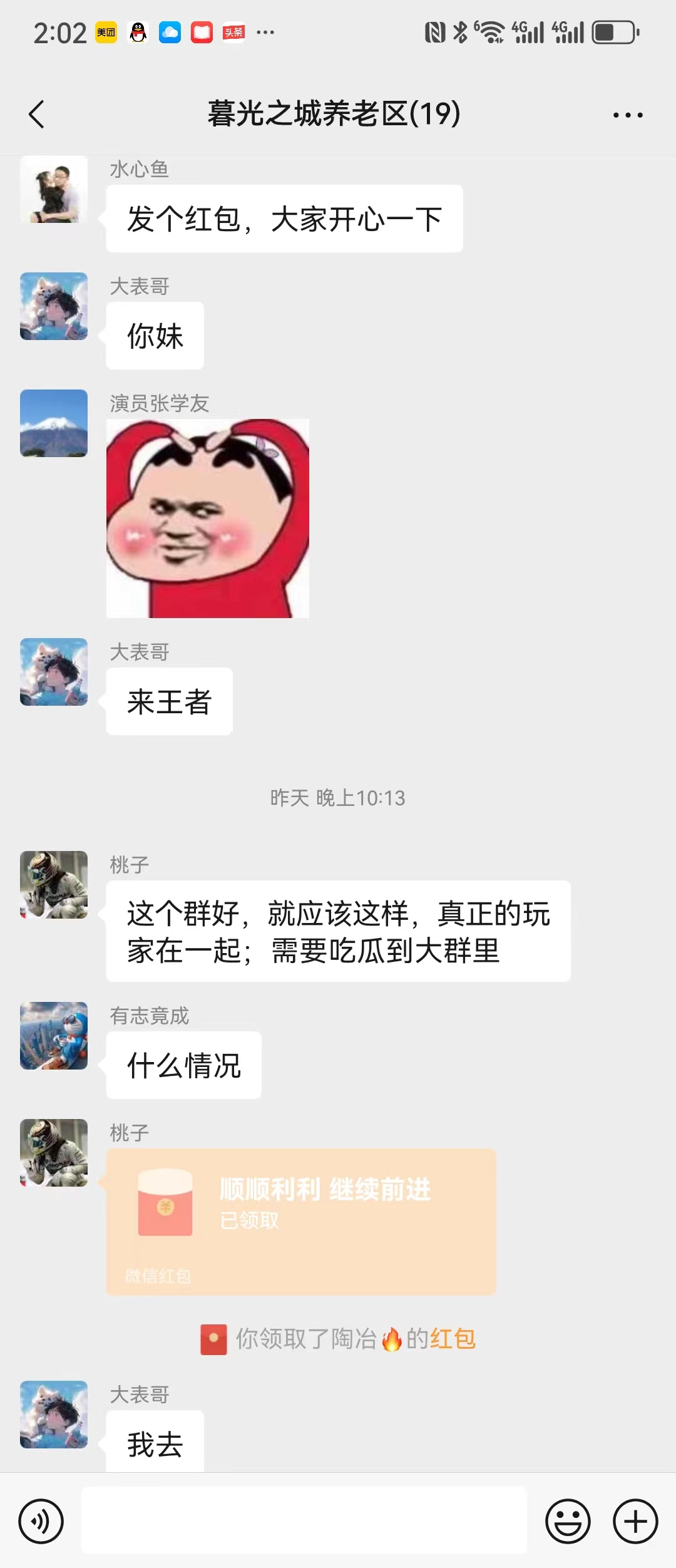
Task: Open 大表哥's avatar beside 你妹
Action: 54,306
